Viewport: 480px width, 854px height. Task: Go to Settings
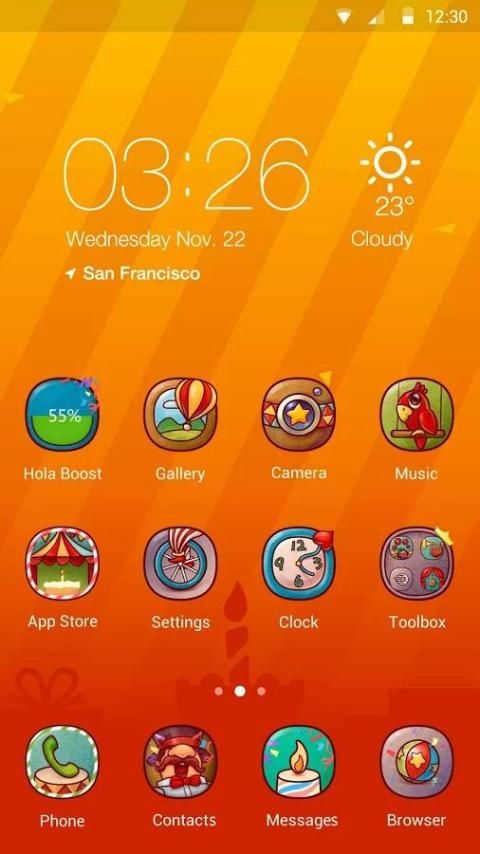180,563
